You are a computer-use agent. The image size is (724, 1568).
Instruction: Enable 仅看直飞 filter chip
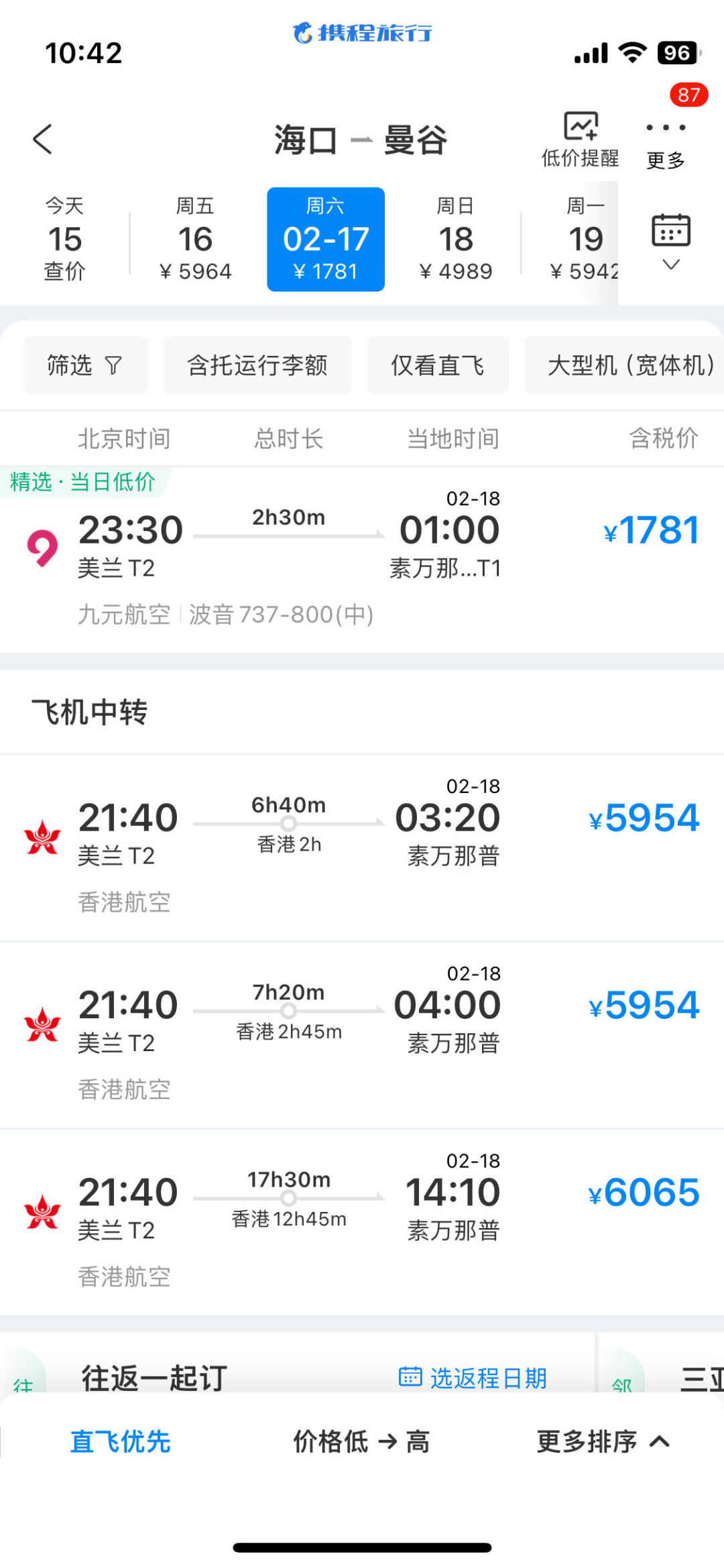438,365
